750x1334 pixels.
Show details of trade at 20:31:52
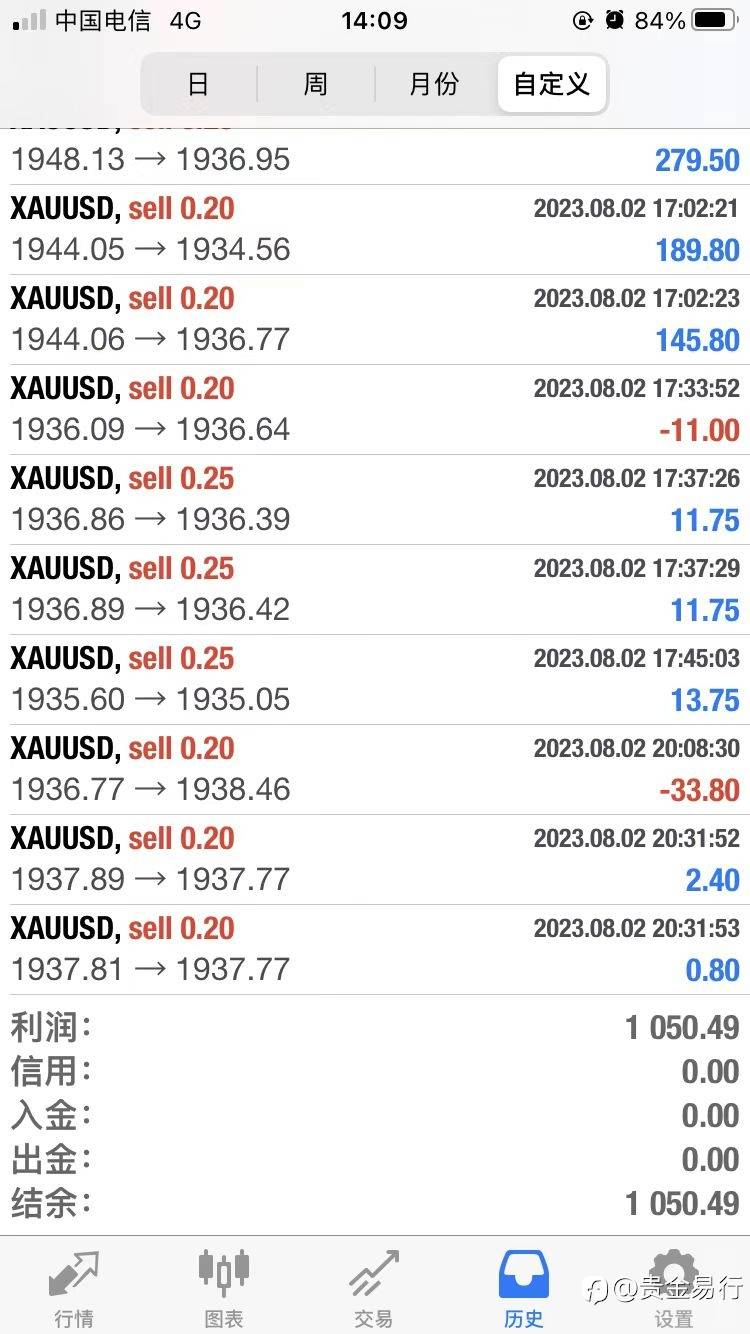(375, 860)
